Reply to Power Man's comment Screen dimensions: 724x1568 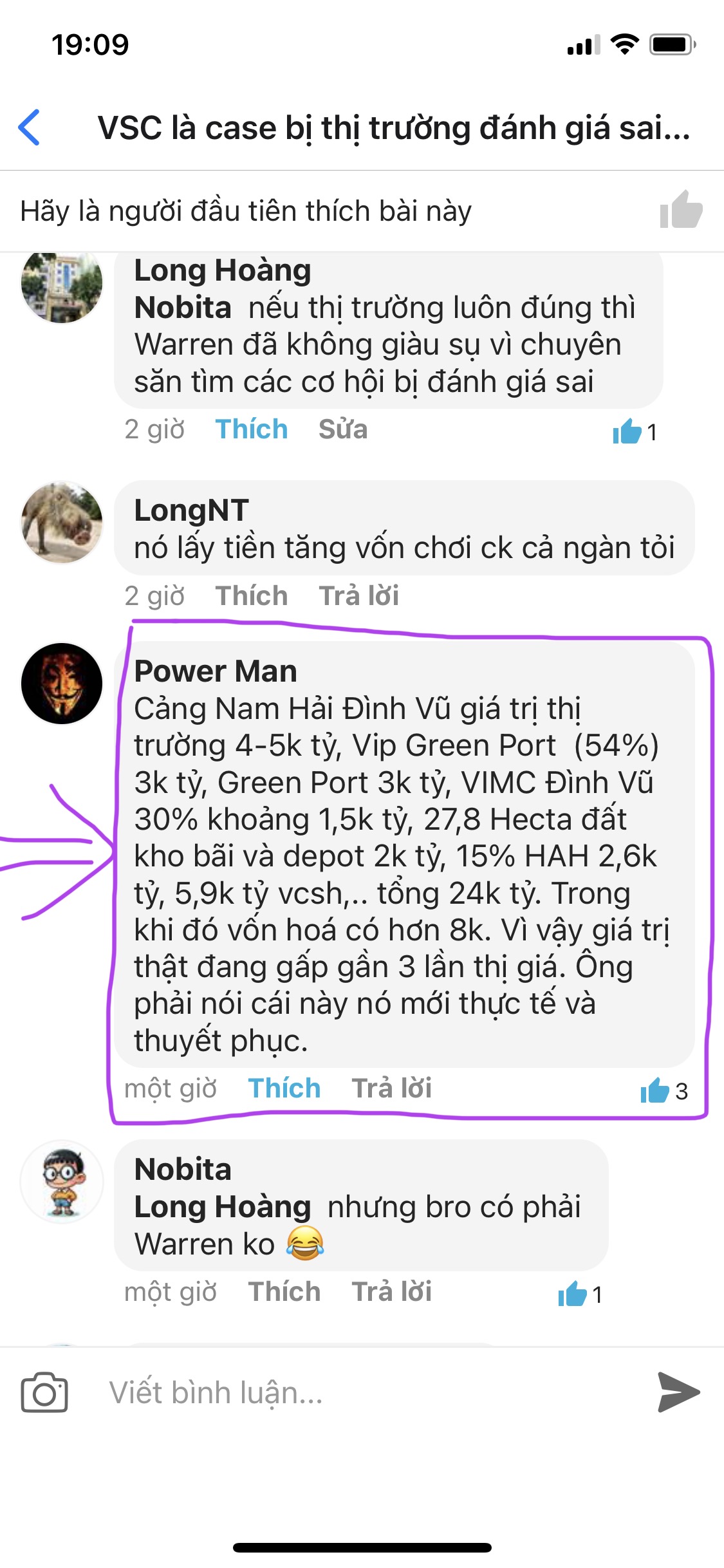pyautogui.click(x=391, y=1088)
